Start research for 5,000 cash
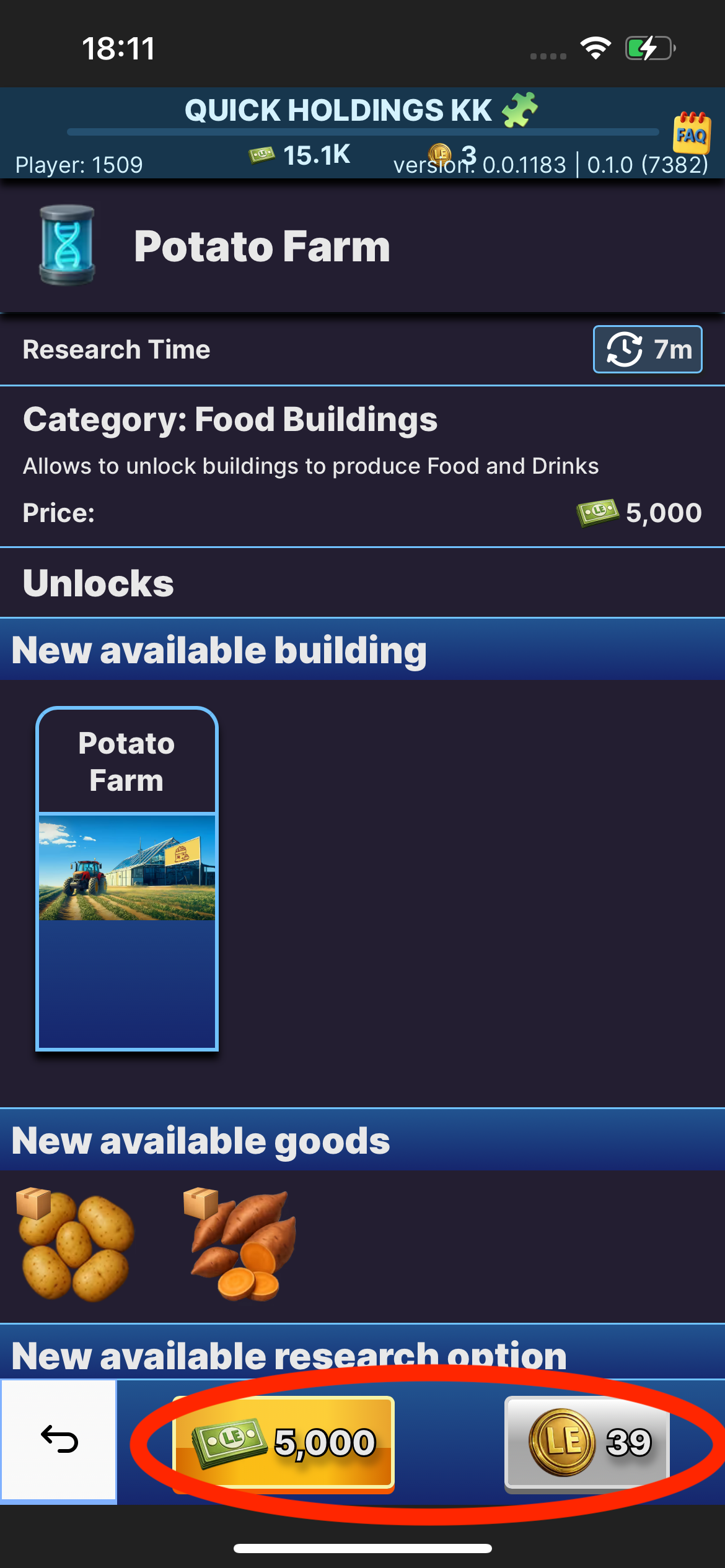The height and width of the screenshot is (1568, 725). [284, 1443]
